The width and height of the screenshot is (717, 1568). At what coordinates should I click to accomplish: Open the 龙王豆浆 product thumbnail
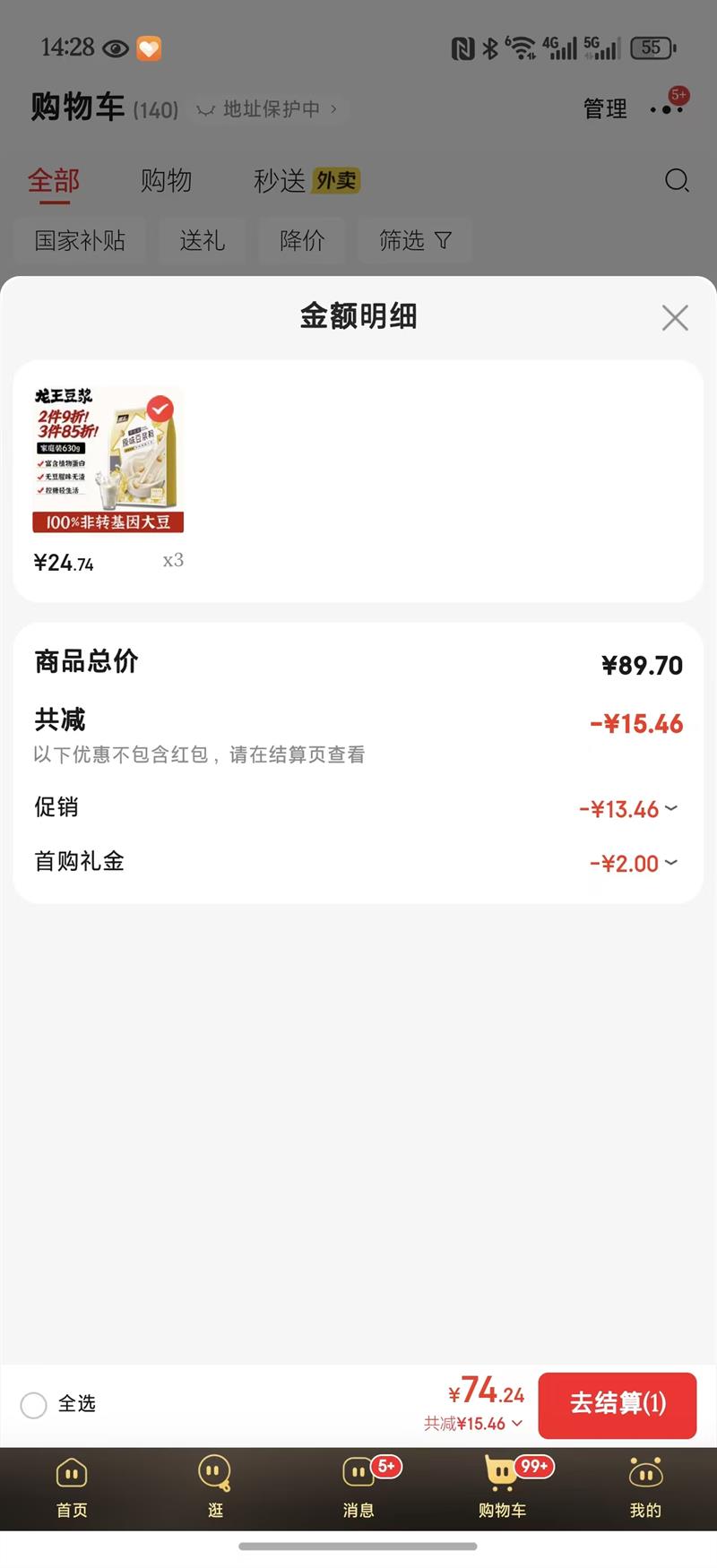(108, 461)
